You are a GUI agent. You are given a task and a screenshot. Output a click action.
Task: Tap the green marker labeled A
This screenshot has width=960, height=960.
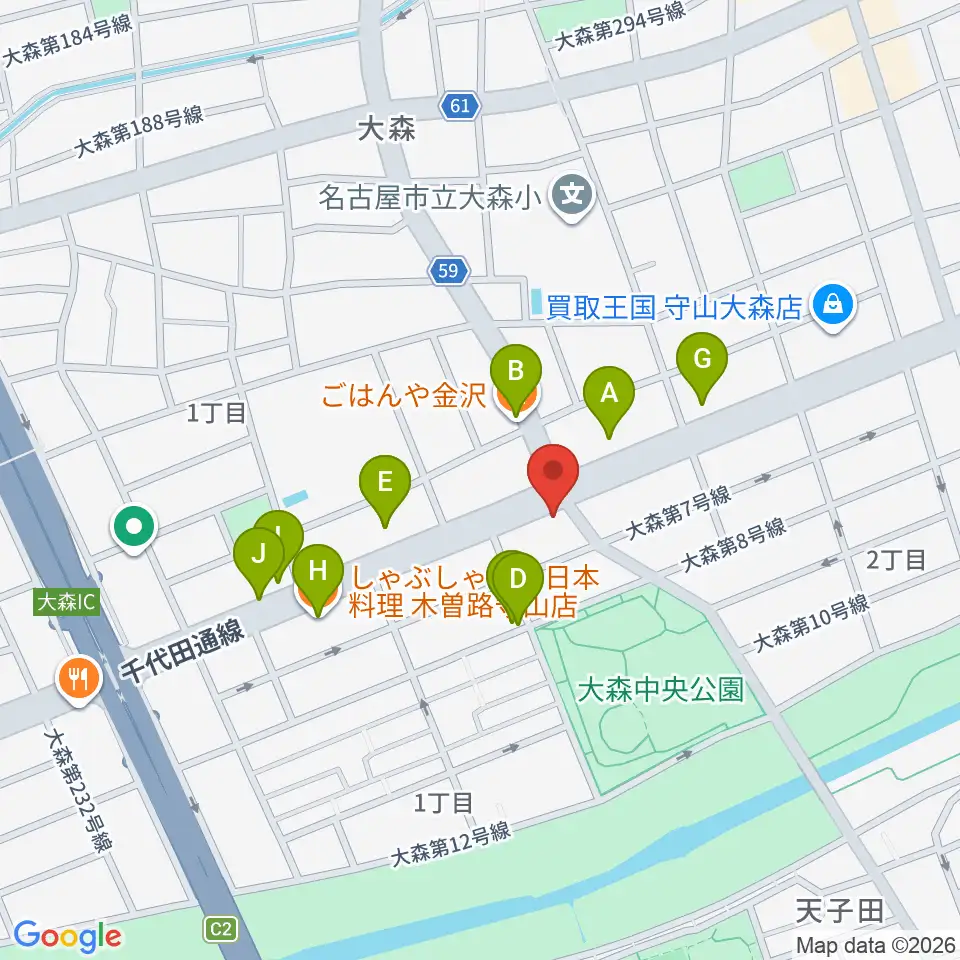(x=609, y=401)
